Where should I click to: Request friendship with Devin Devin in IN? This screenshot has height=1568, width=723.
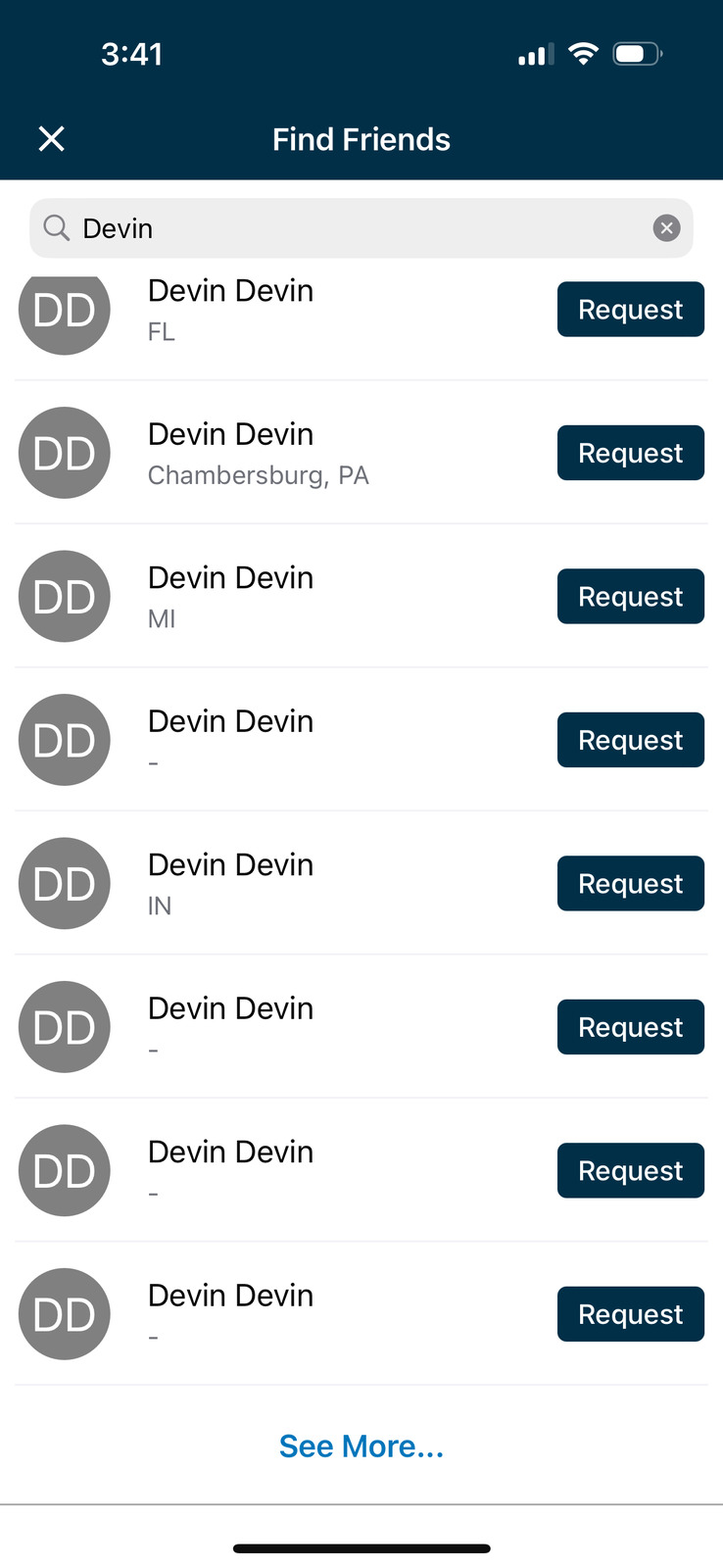click(x=630, y=884)
